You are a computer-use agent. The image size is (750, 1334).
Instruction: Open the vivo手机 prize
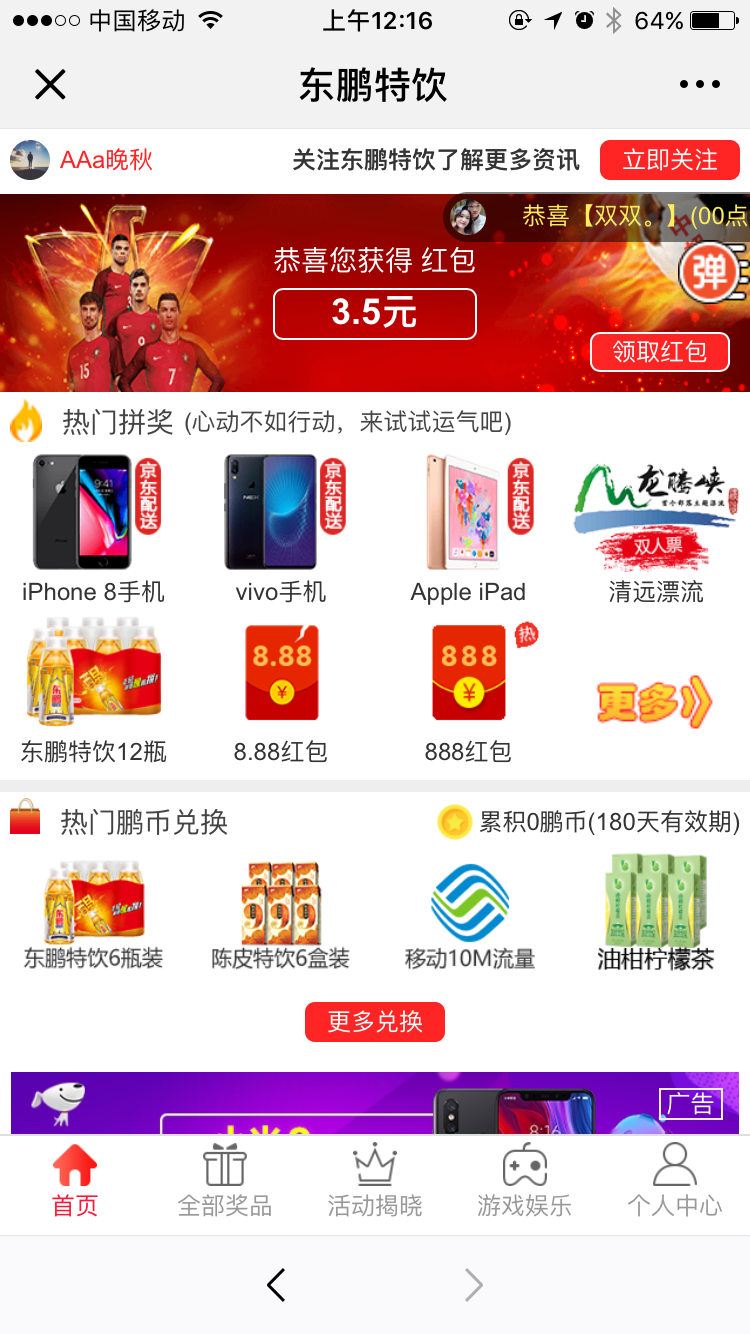(281, 530)
